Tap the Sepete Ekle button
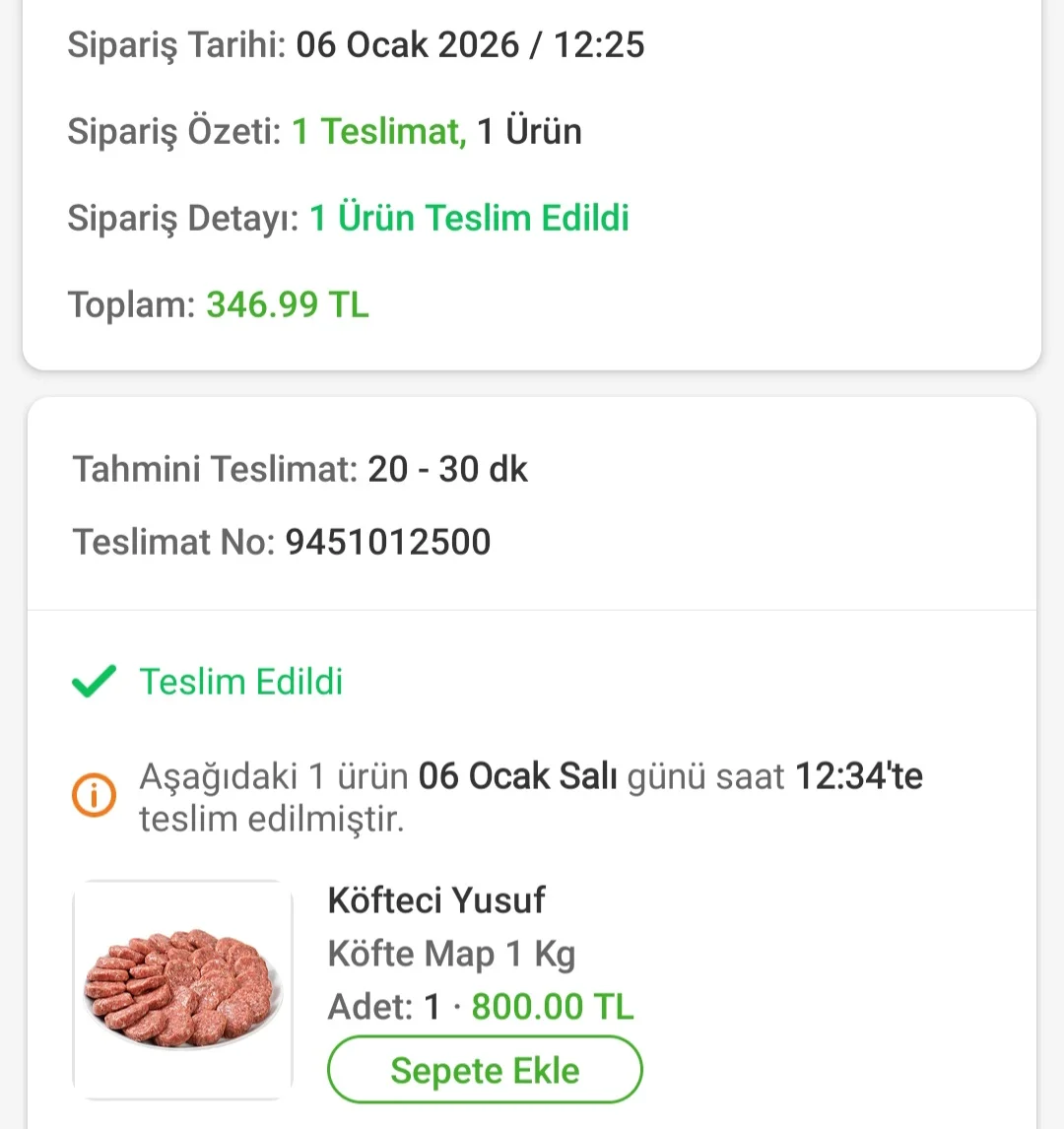 (485, 1070)
